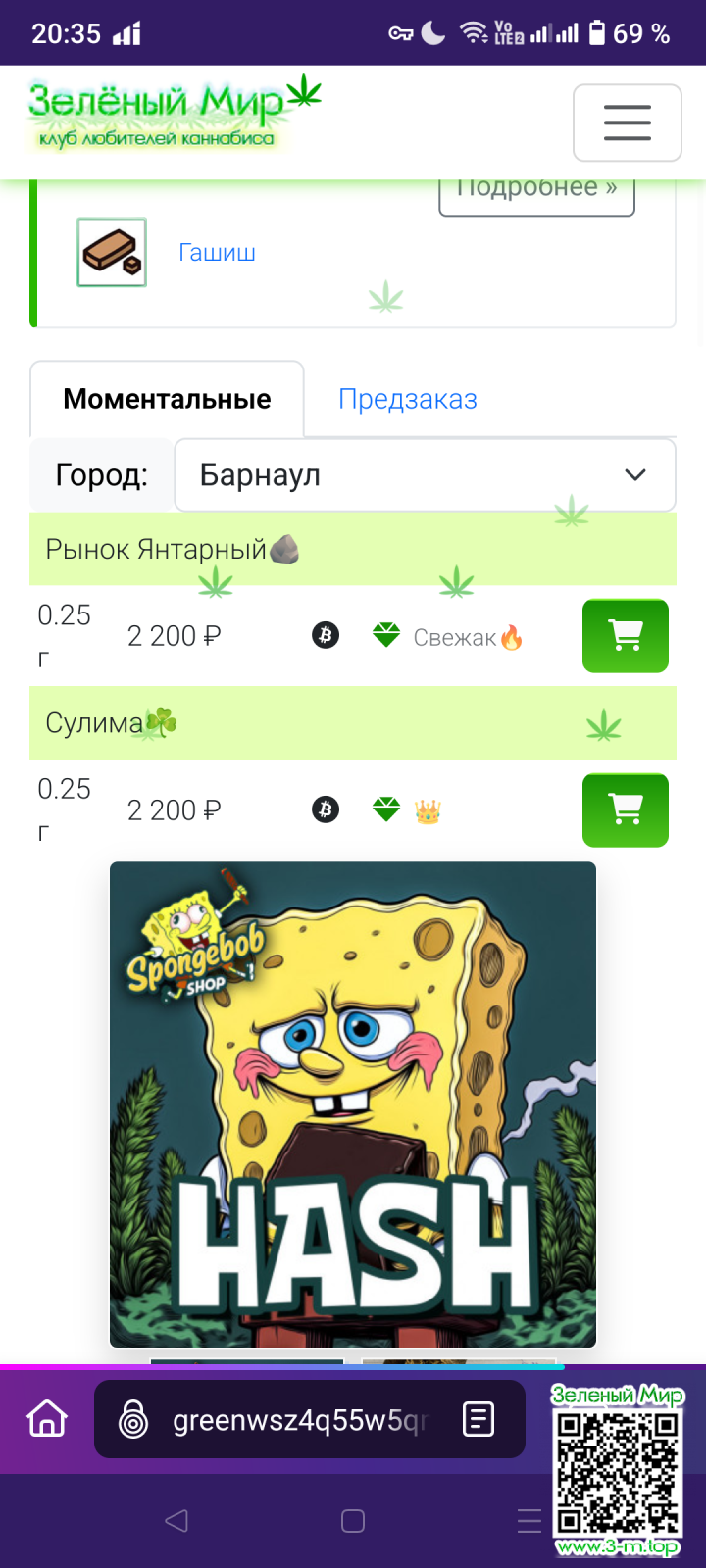This screenshot has height=1568, width=706.
Task: Tap the browser address bar
Action: (x=294, y=1420)
